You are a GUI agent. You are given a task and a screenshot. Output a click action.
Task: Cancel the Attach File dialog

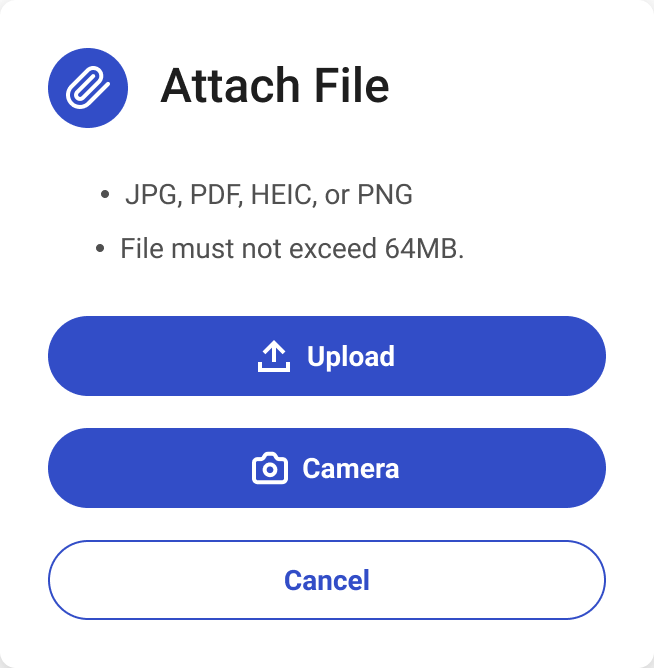pos(327,580)
